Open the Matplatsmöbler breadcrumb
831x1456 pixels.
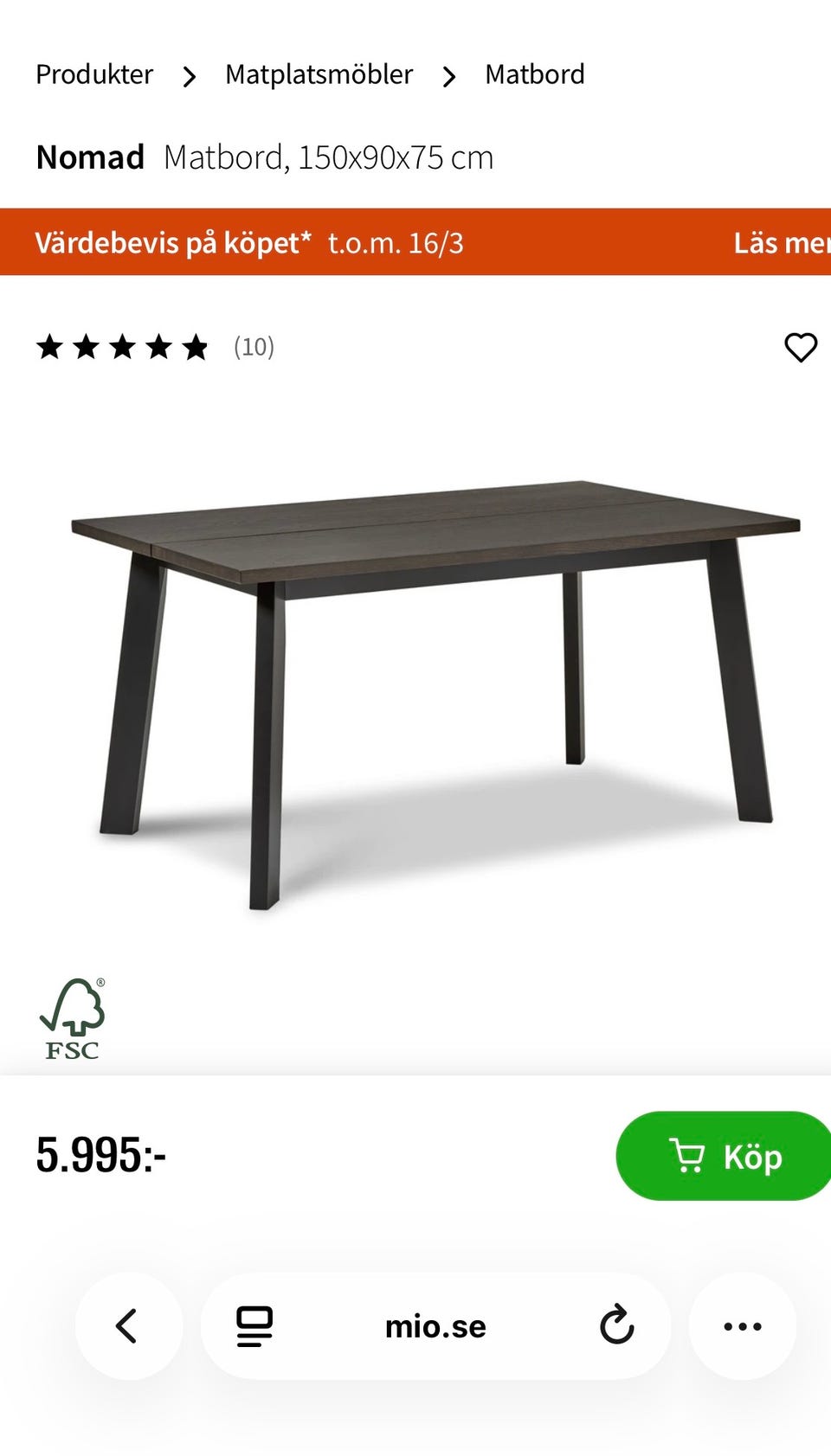[319, 74]
